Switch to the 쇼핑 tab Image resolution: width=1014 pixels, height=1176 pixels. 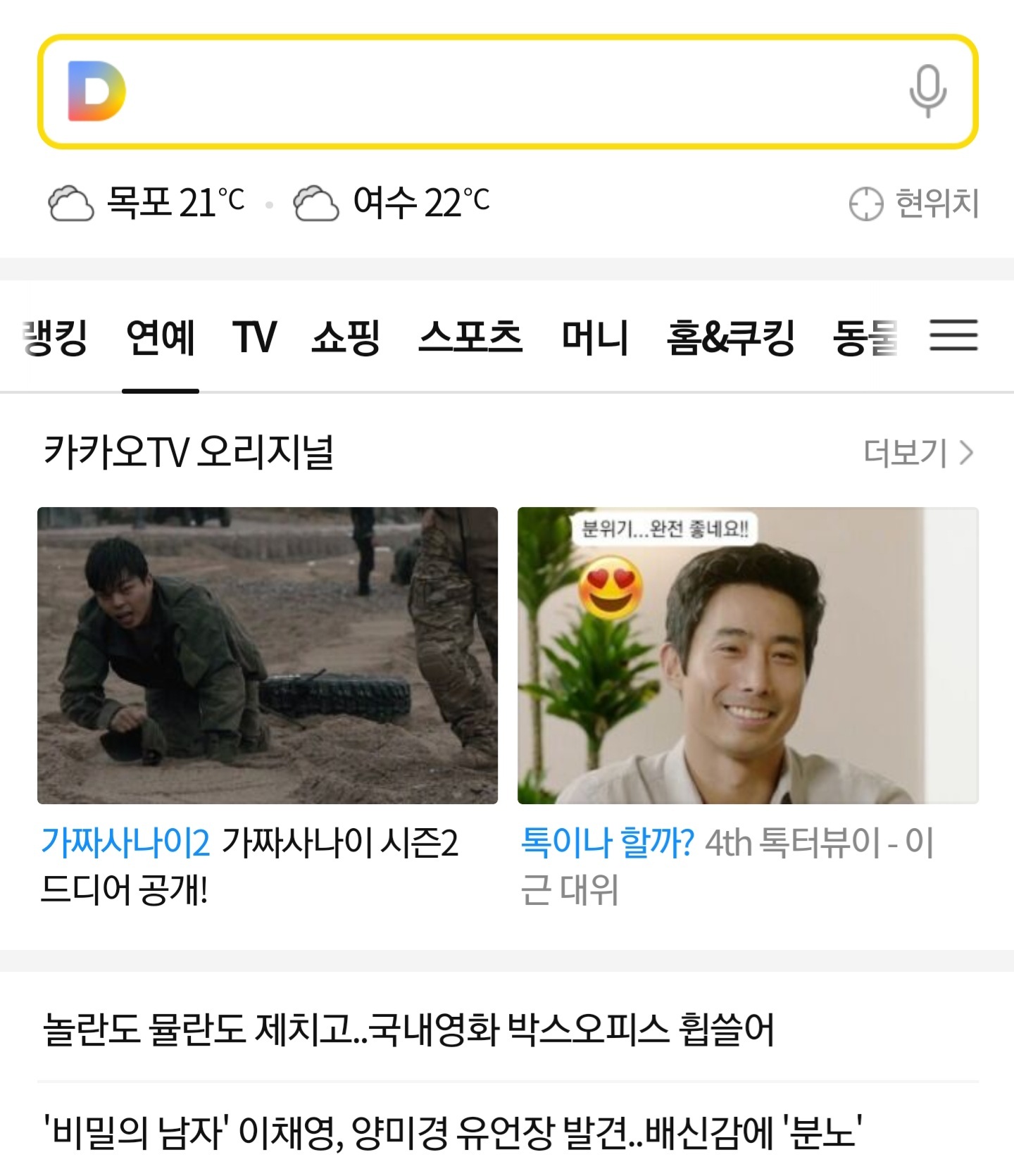[x=346, y=338]
